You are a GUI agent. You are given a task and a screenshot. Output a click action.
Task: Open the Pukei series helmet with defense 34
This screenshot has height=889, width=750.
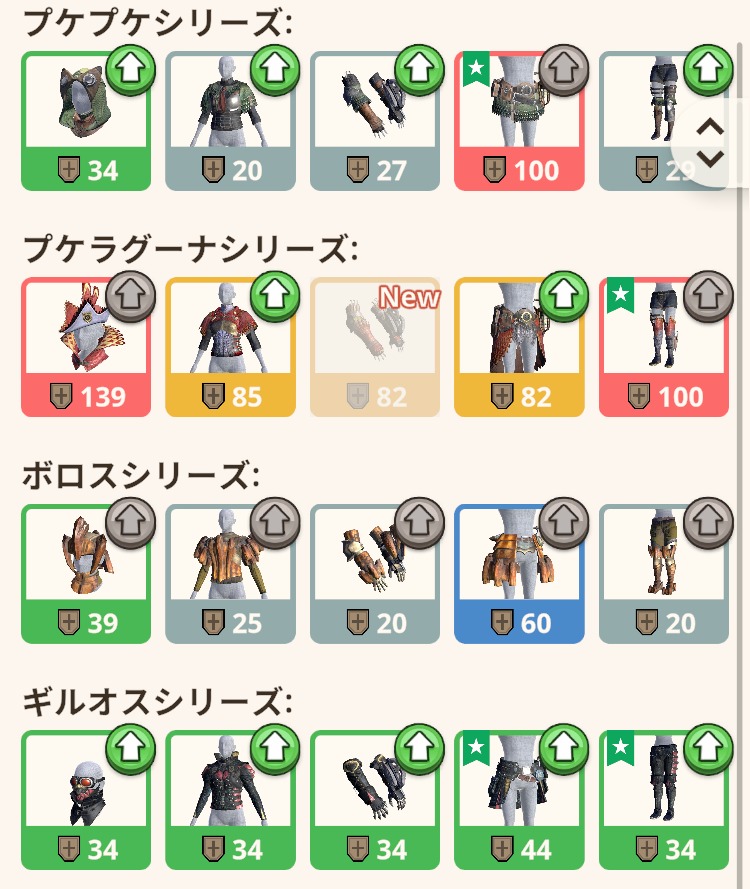click(x=86, y=120)
